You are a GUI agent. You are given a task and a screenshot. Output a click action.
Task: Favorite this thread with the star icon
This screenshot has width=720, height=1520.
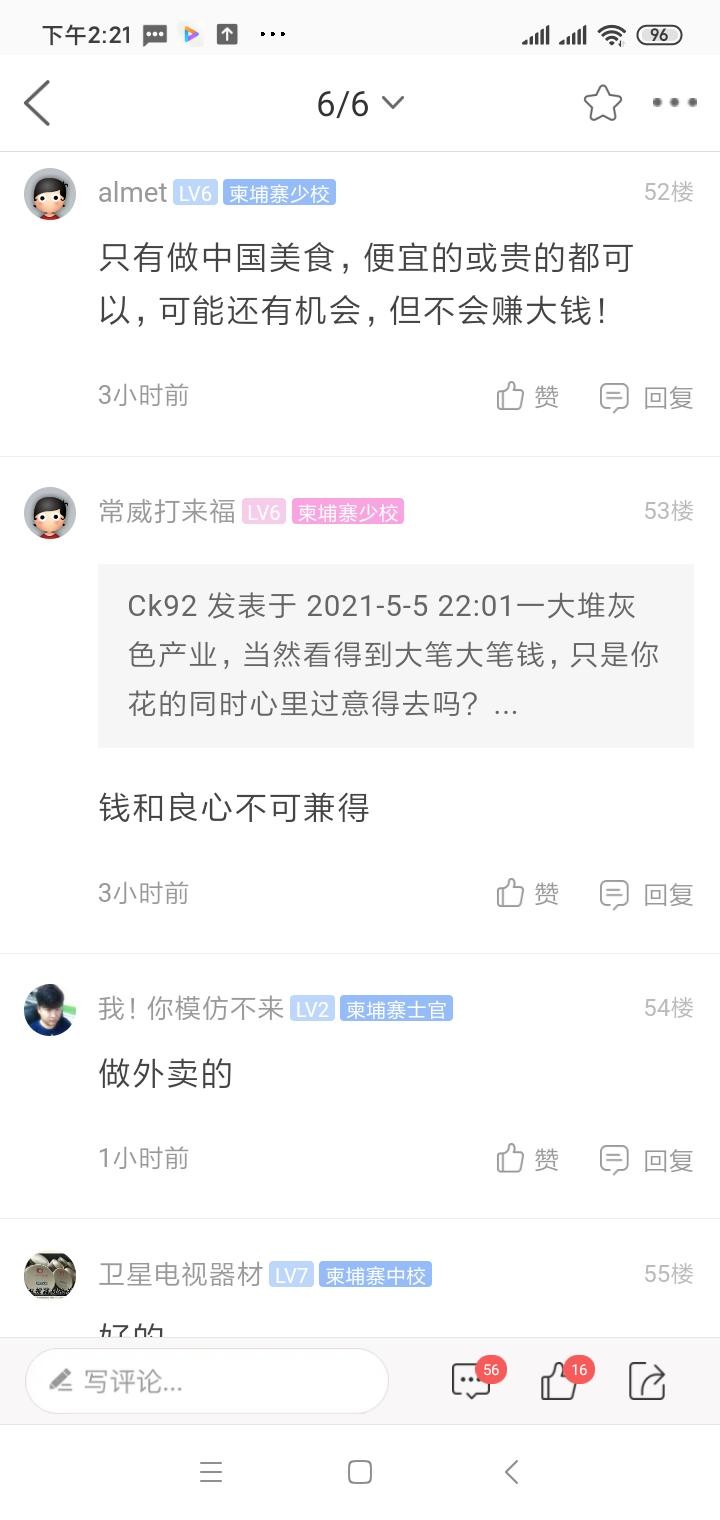pos(602,103)
